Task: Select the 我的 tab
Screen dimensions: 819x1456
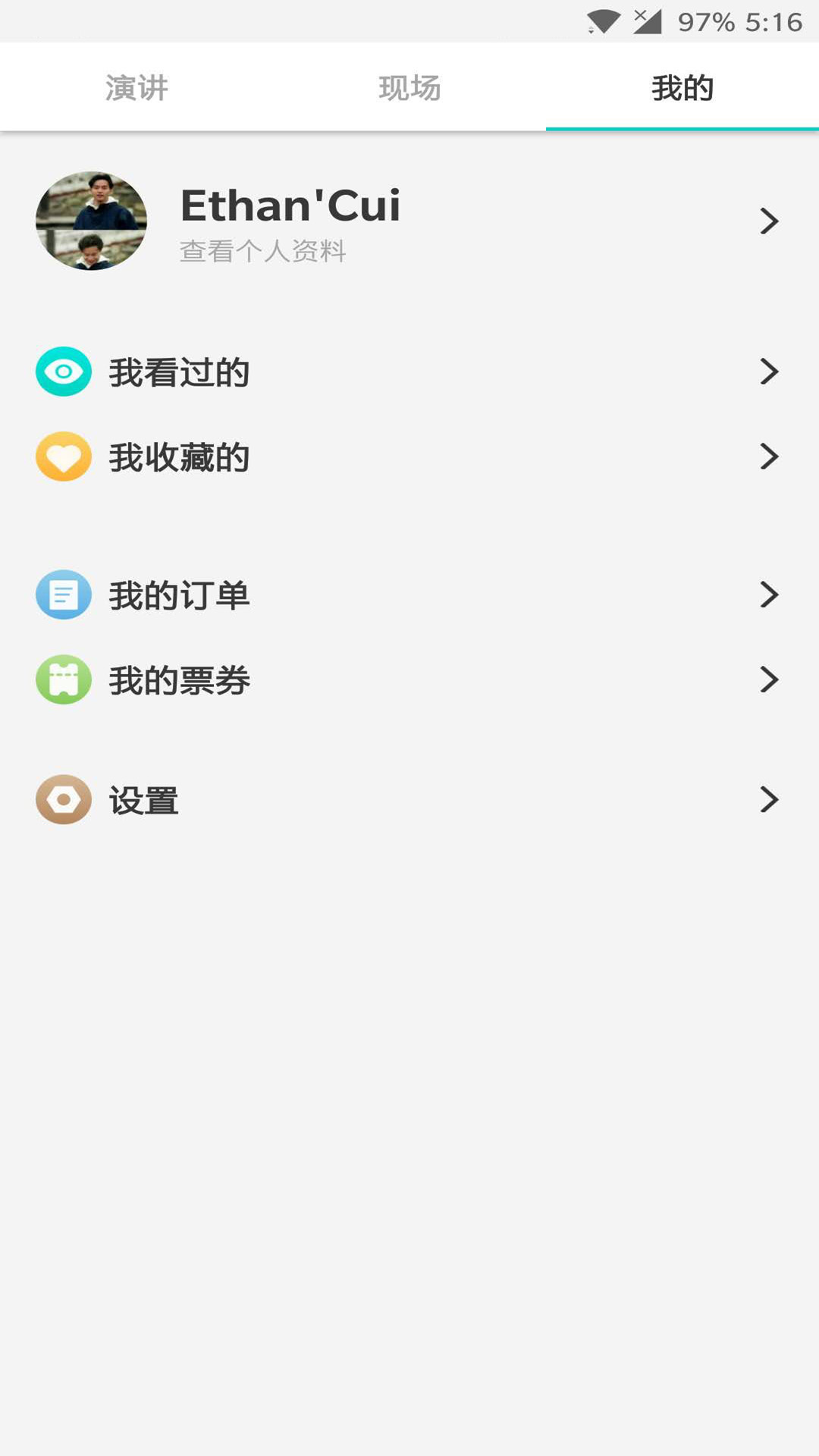Action: (682, 88)
